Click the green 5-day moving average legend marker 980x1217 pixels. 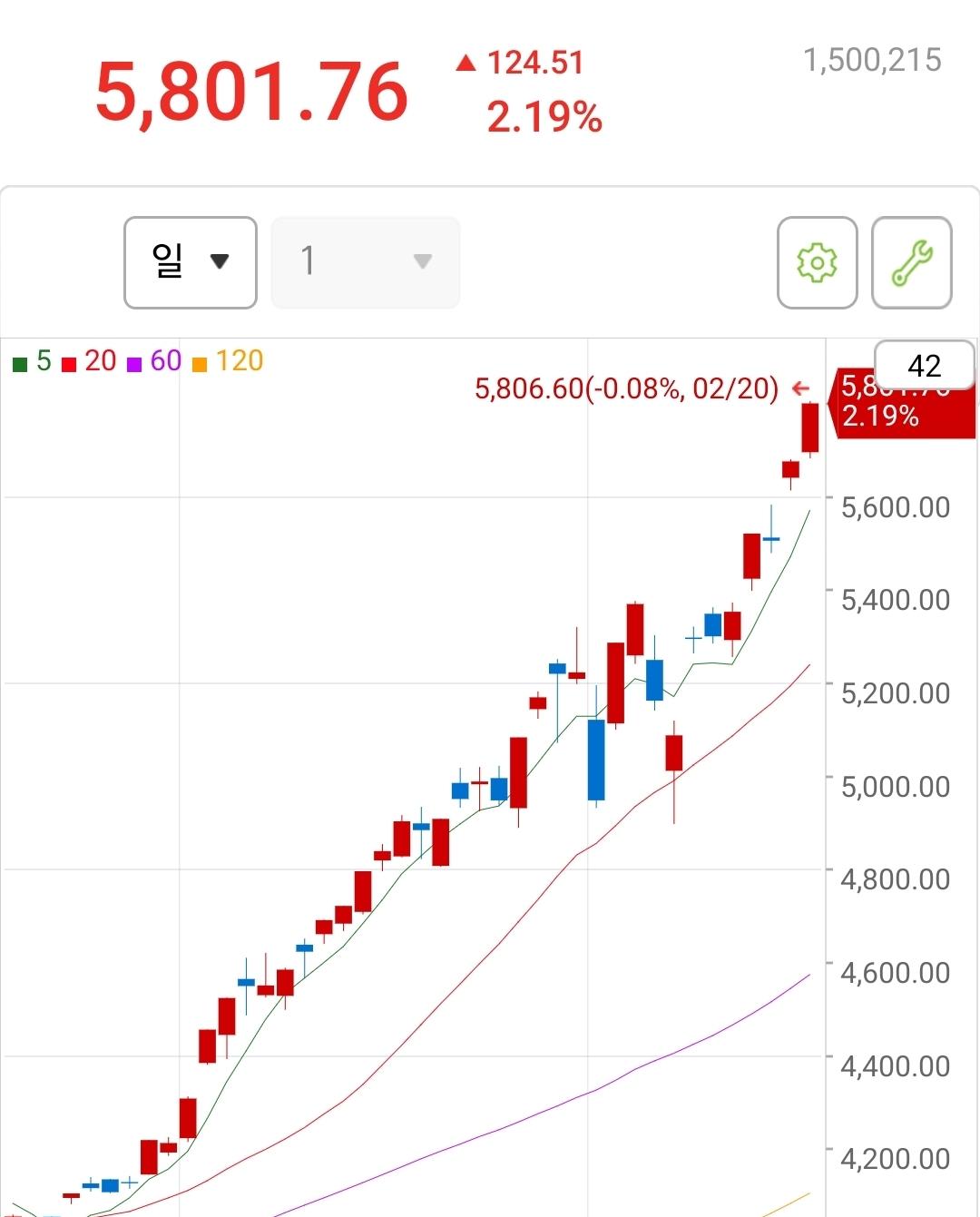pyautogui.click(x=20, y=360)
